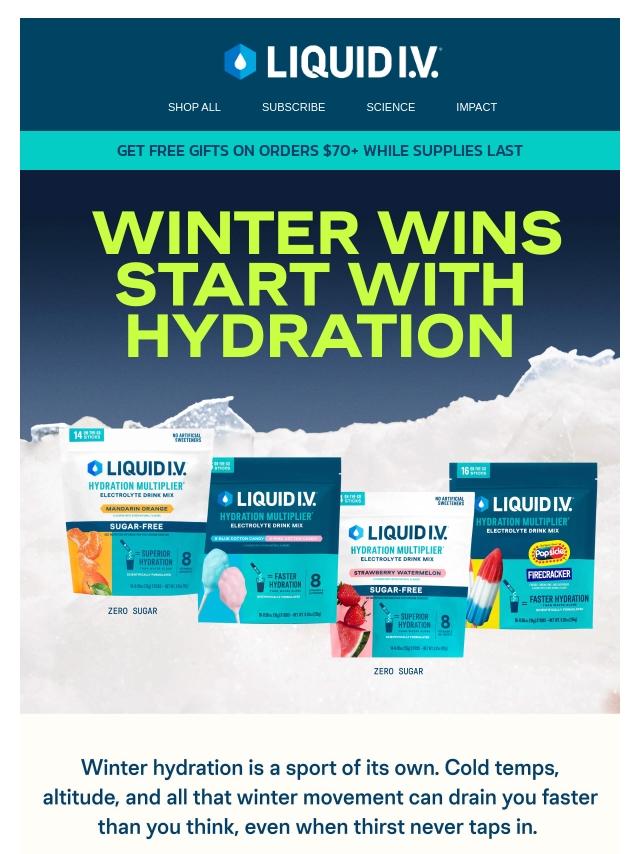This screenshot has height=854, width=640.
Task: Open the Shop All link
Action: tap(194, 107)
